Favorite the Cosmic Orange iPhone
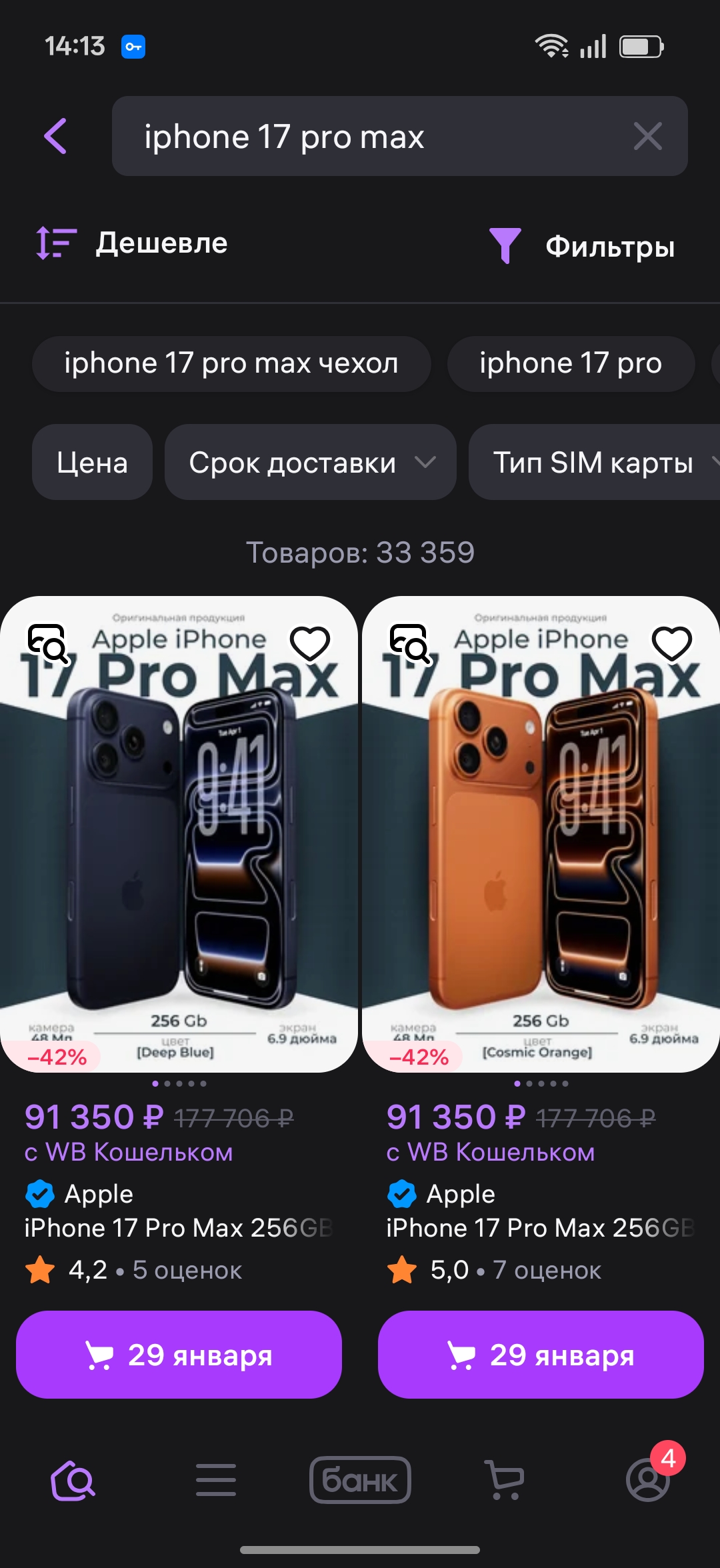This screenshot has width=720, height=1568. coord(672,642)
